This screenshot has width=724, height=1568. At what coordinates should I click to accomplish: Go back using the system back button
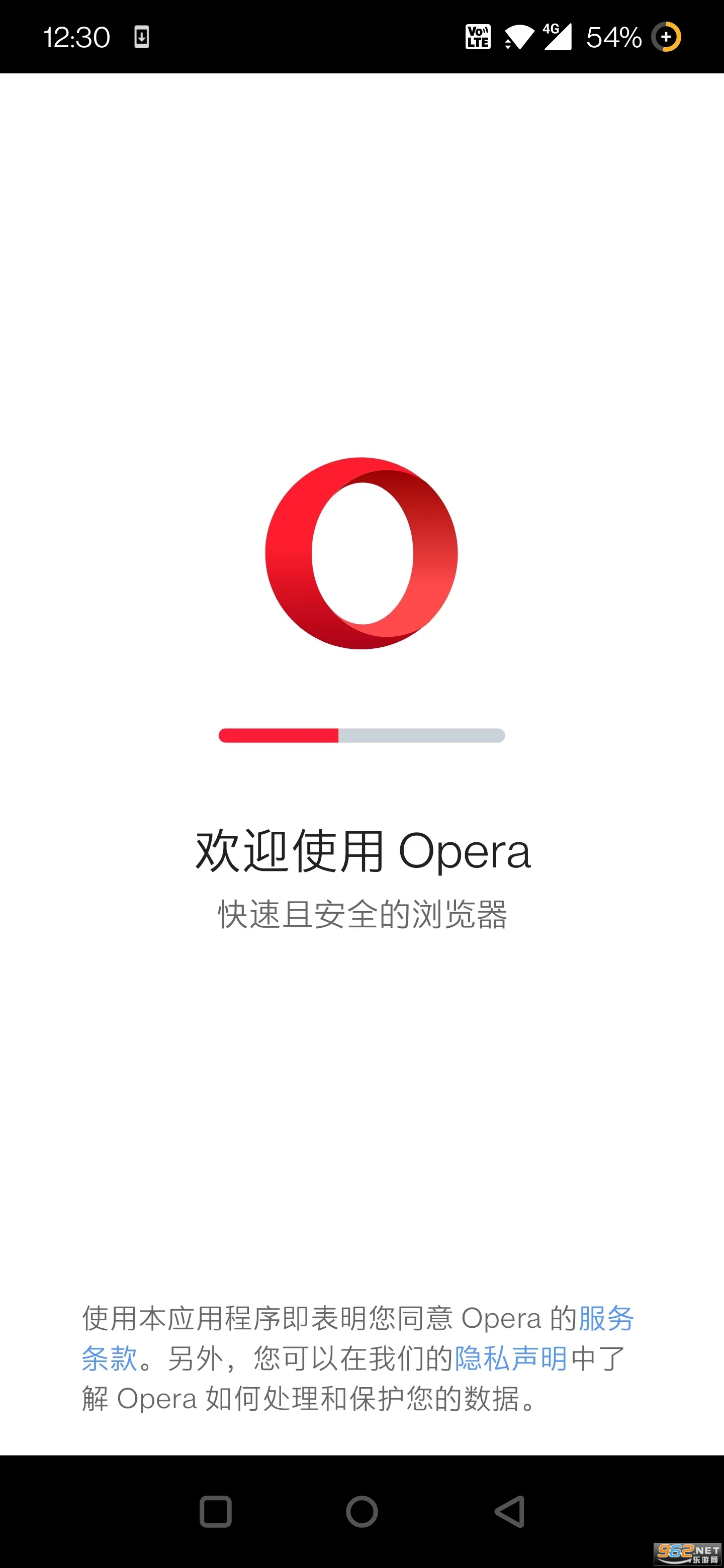coord(510,1511)
